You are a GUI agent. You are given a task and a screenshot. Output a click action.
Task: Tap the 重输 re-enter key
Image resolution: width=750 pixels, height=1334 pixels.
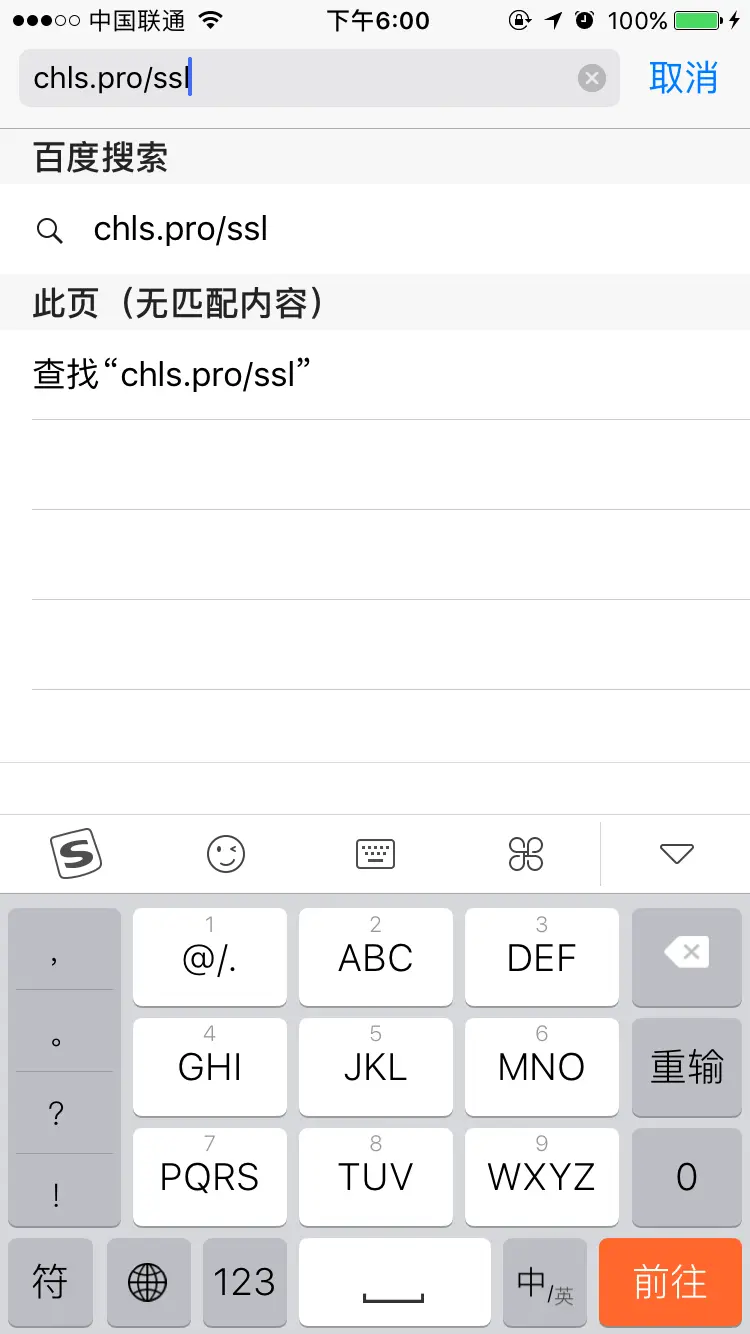point(686,1067)
